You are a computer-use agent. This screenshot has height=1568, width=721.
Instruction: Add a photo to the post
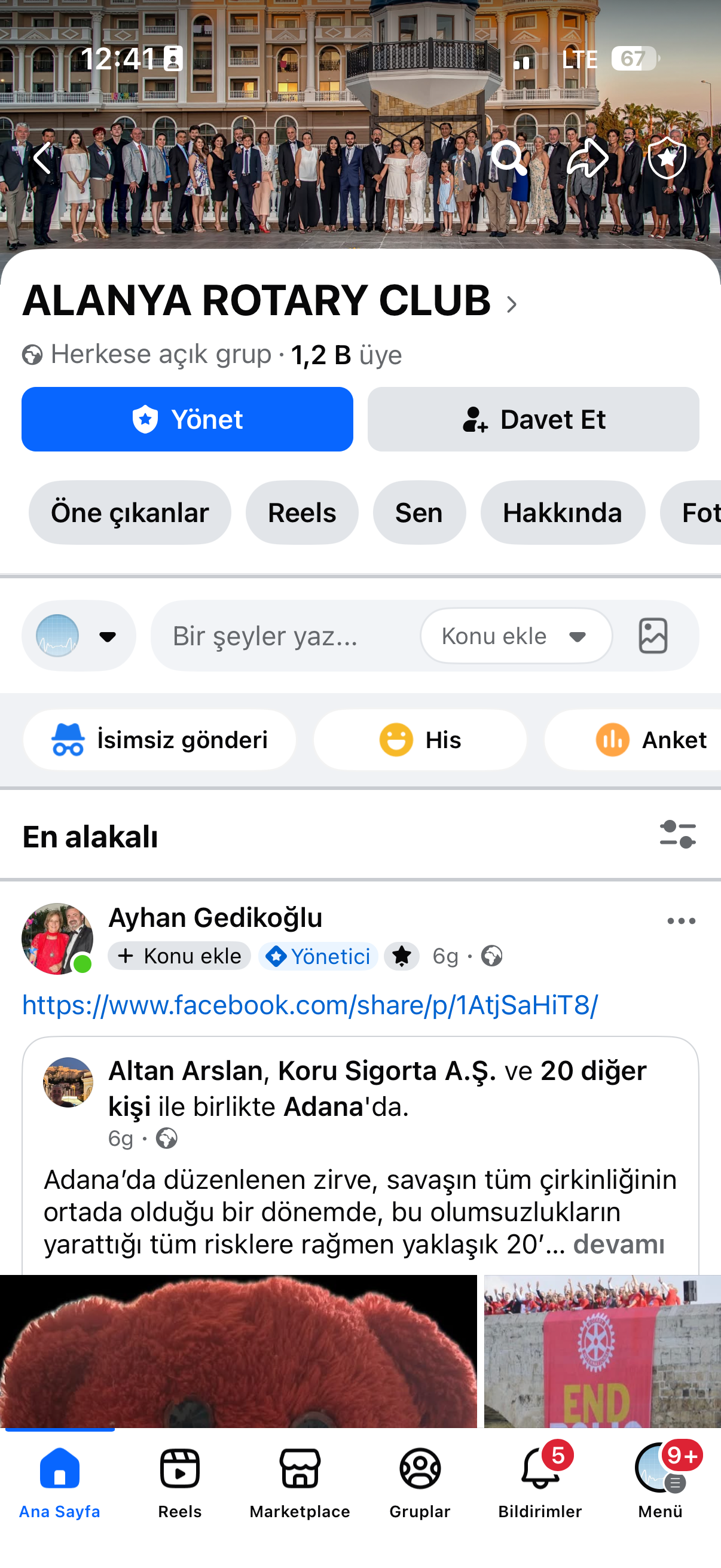tap(653, 636)
